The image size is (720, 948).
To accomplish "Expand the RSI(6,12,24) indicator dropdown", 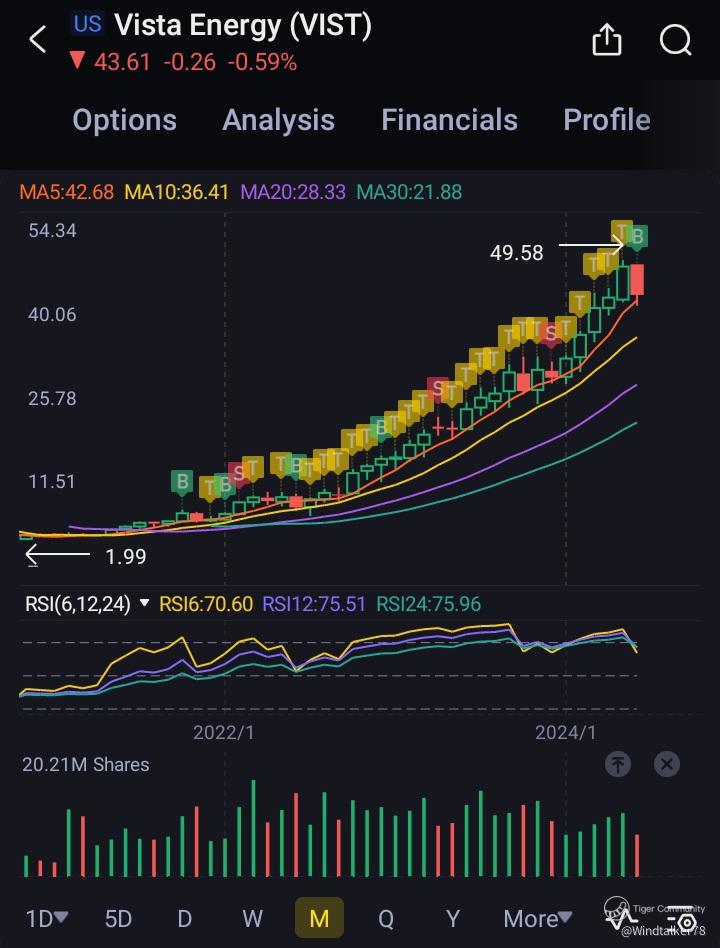I will 145,604.
